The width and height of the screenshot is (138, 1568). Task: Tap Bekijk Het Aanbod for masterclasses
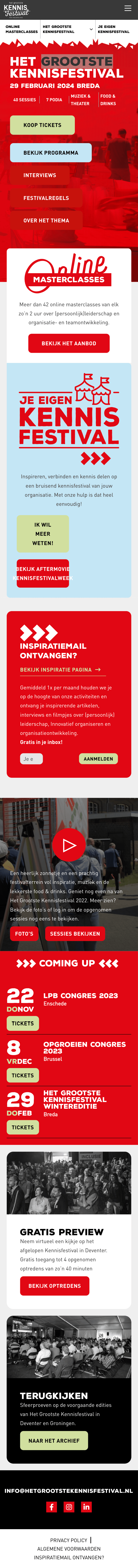pos(69,343)
